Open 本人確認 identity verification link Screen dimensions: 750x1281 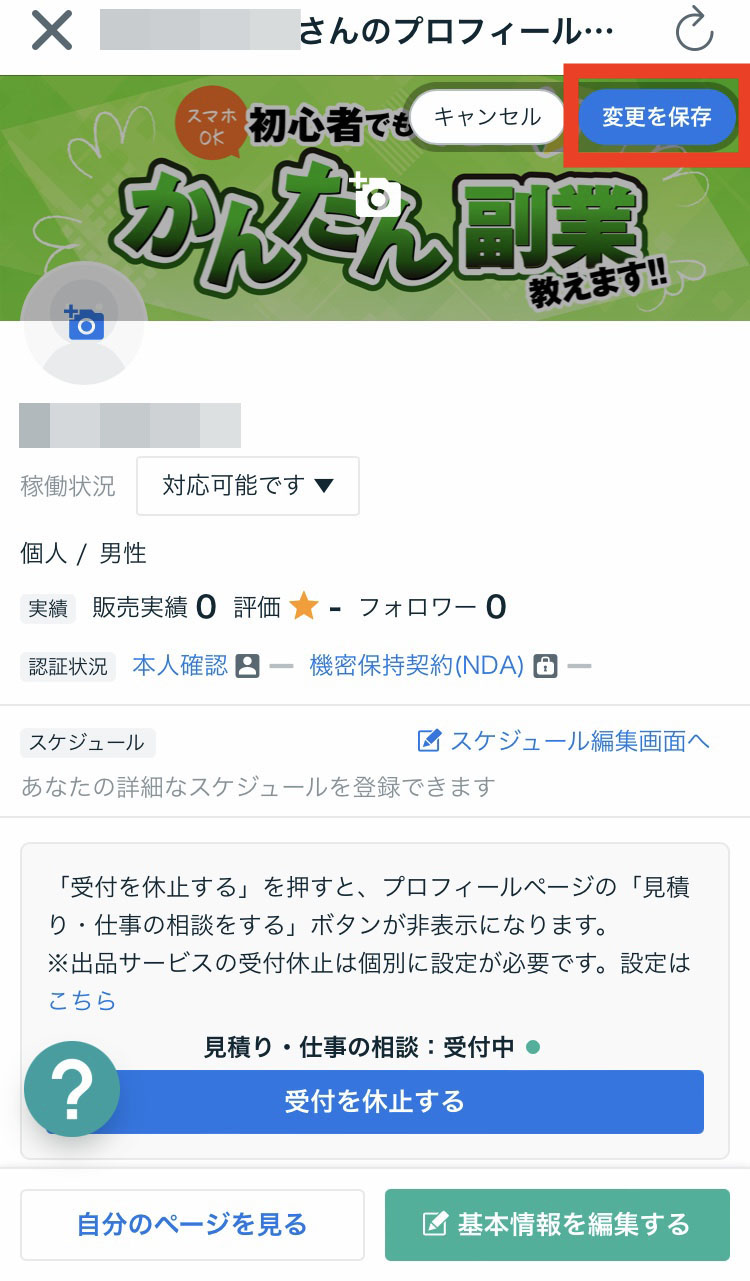tap(180, 666)
